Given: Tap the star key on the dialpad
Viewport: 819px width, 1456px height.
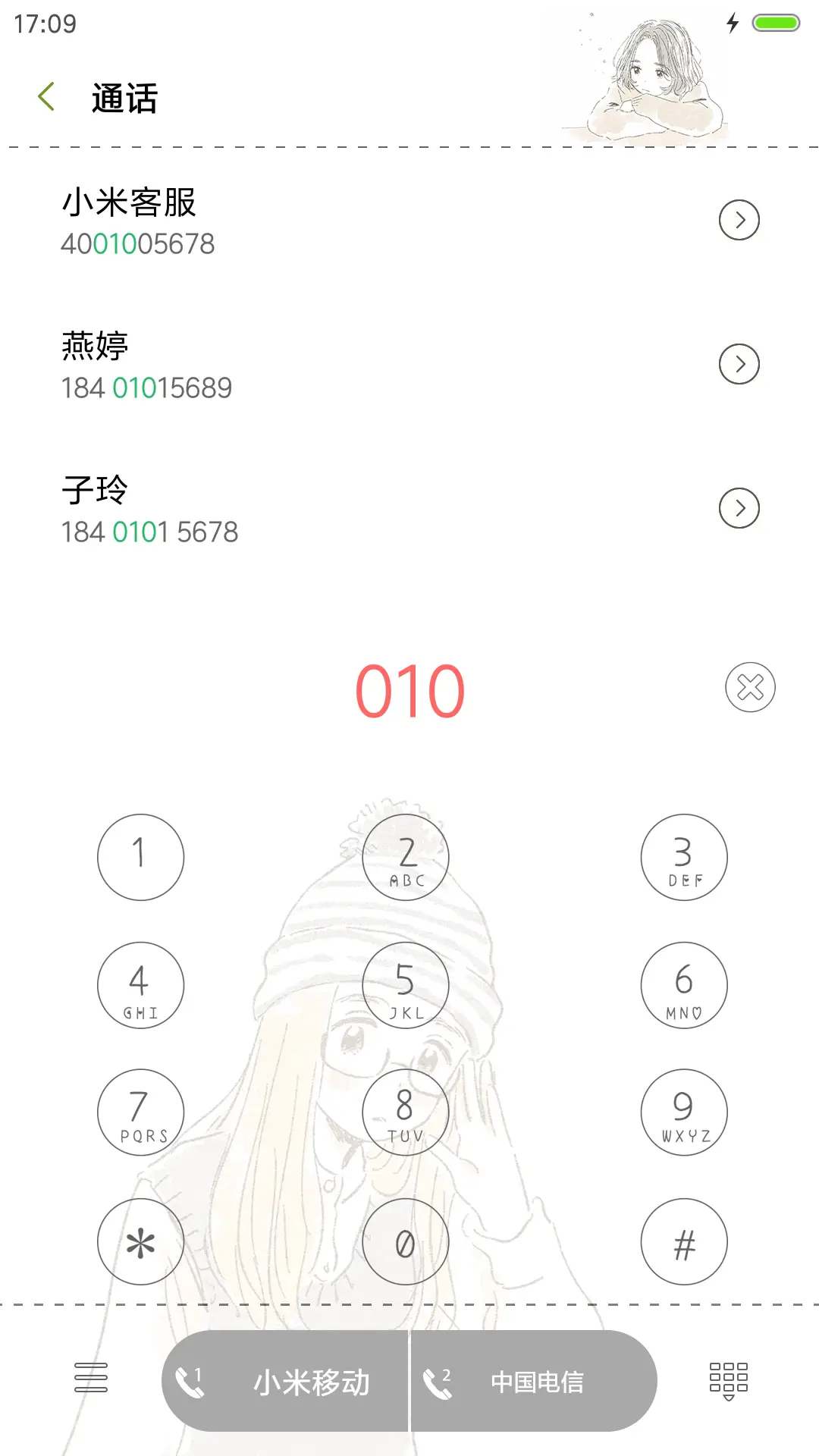Looking at the screenshot, I should (x=140, y=1242).
